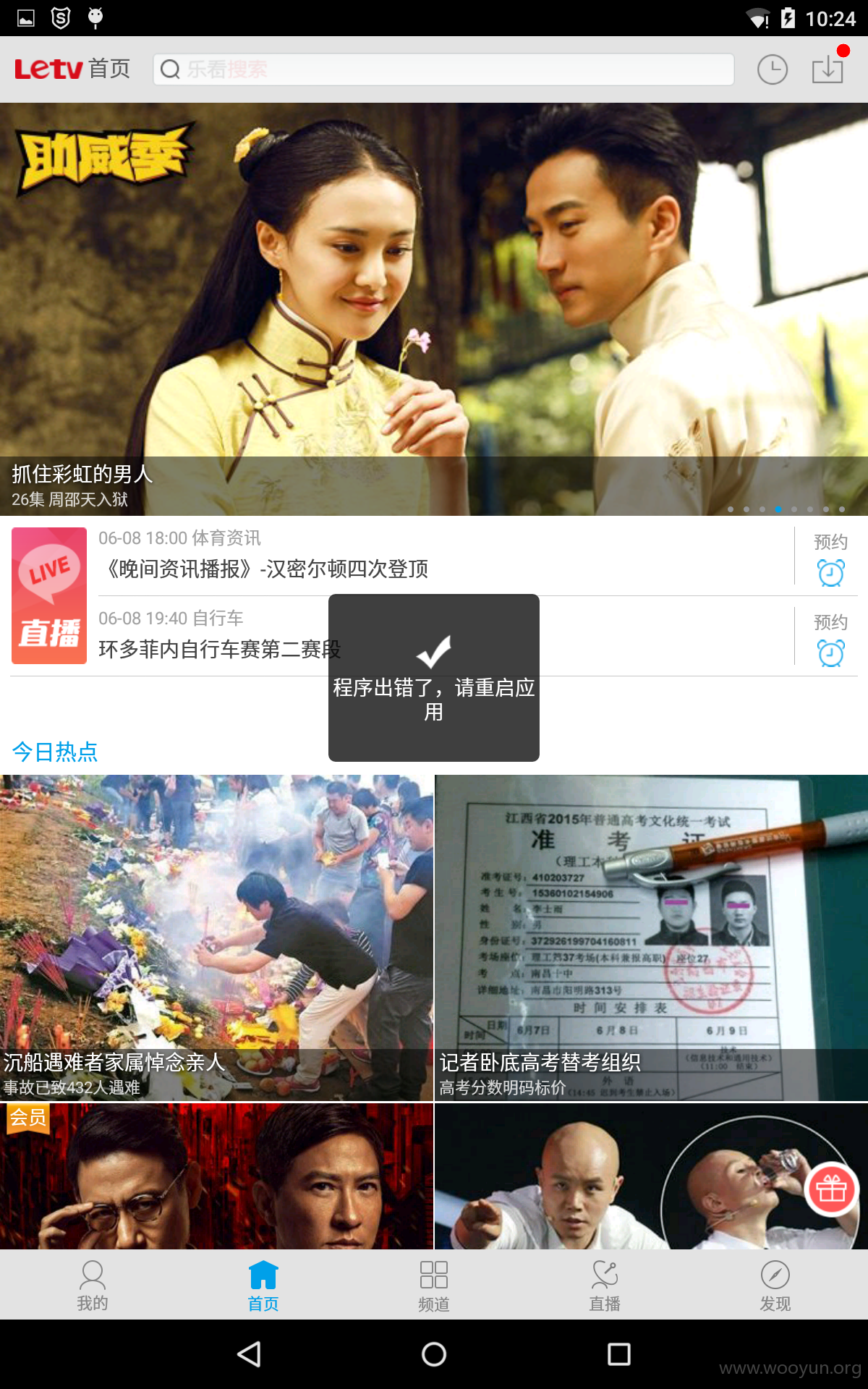The height and width of the screenshot is (1389, 868).
Task: Open the 抓住彩虹的男人 banner
Action: tap(434, 309)
